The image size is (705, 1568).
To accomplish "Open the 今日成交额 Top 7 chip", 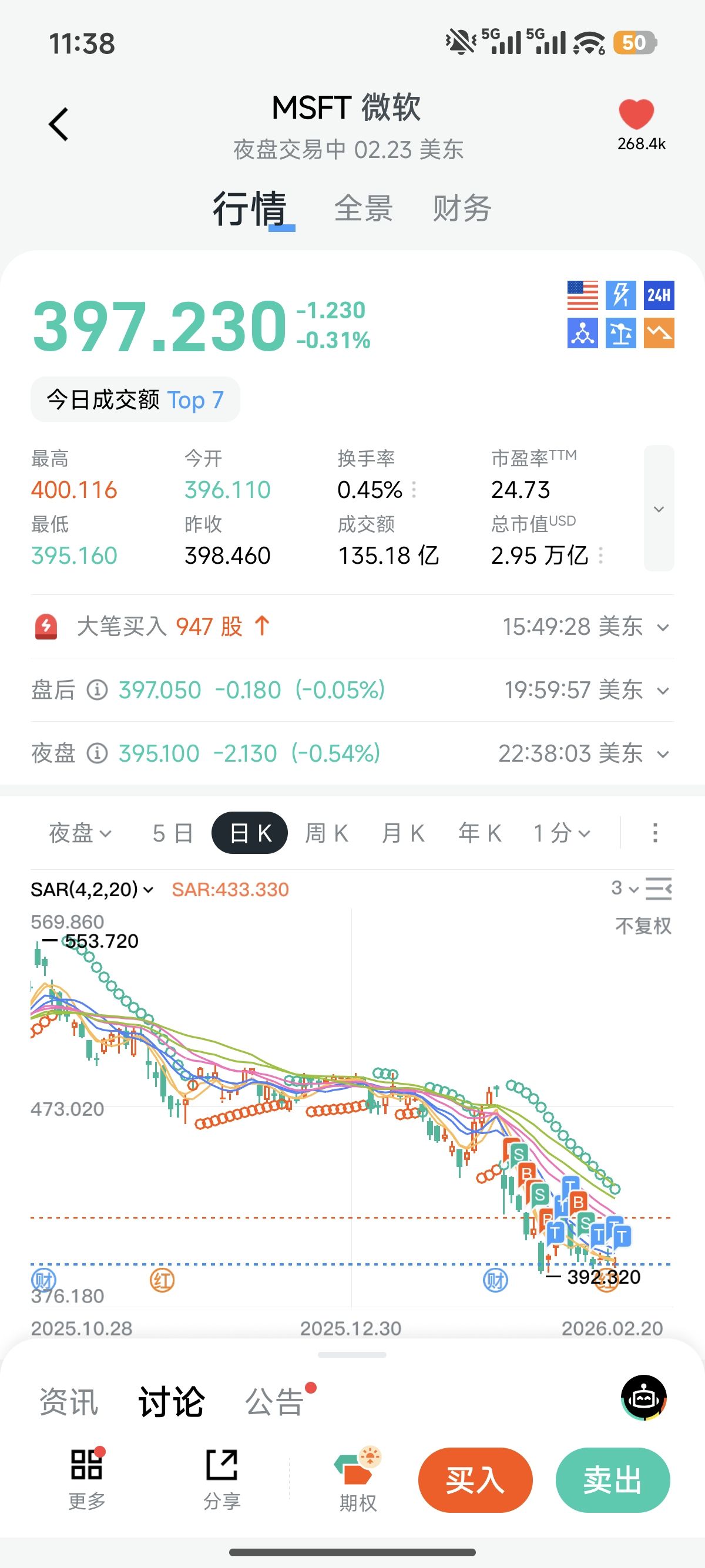I will (135, 400).
